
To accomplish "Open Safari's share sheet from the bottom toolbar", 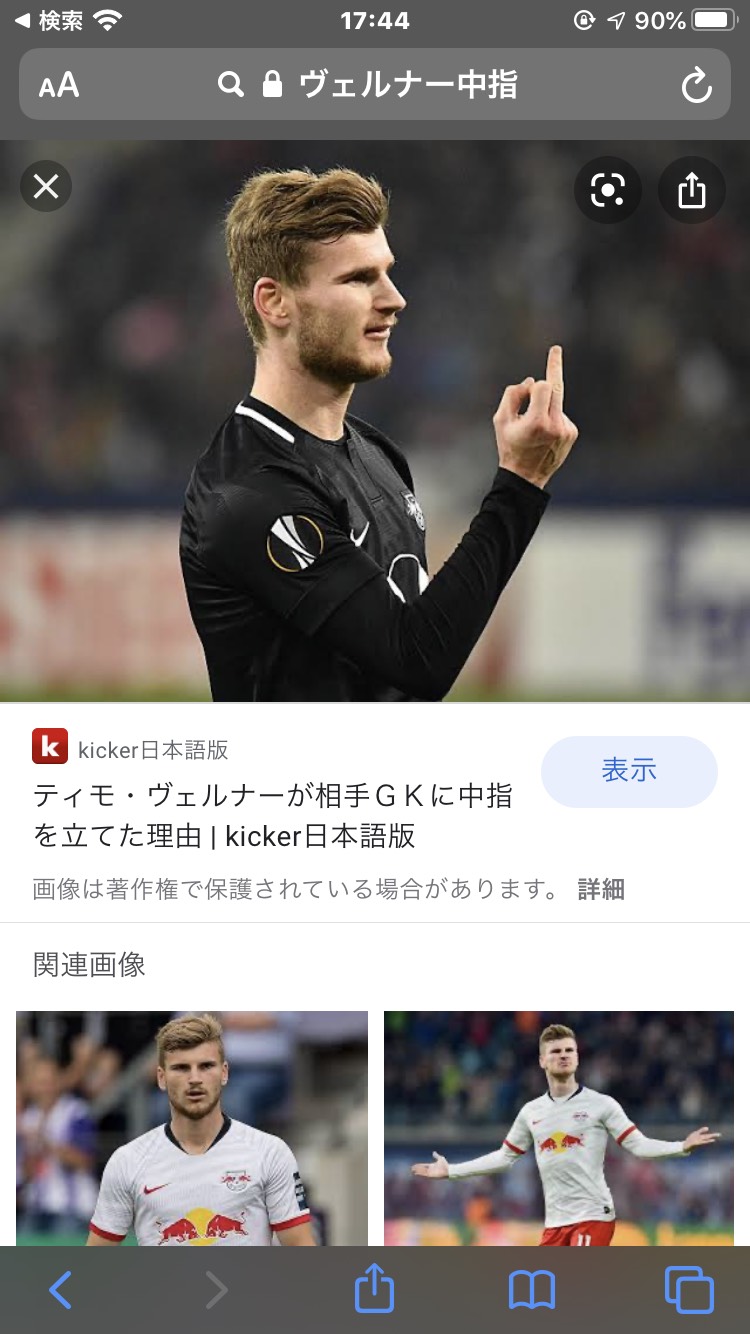I will [x=374, y=1290].
